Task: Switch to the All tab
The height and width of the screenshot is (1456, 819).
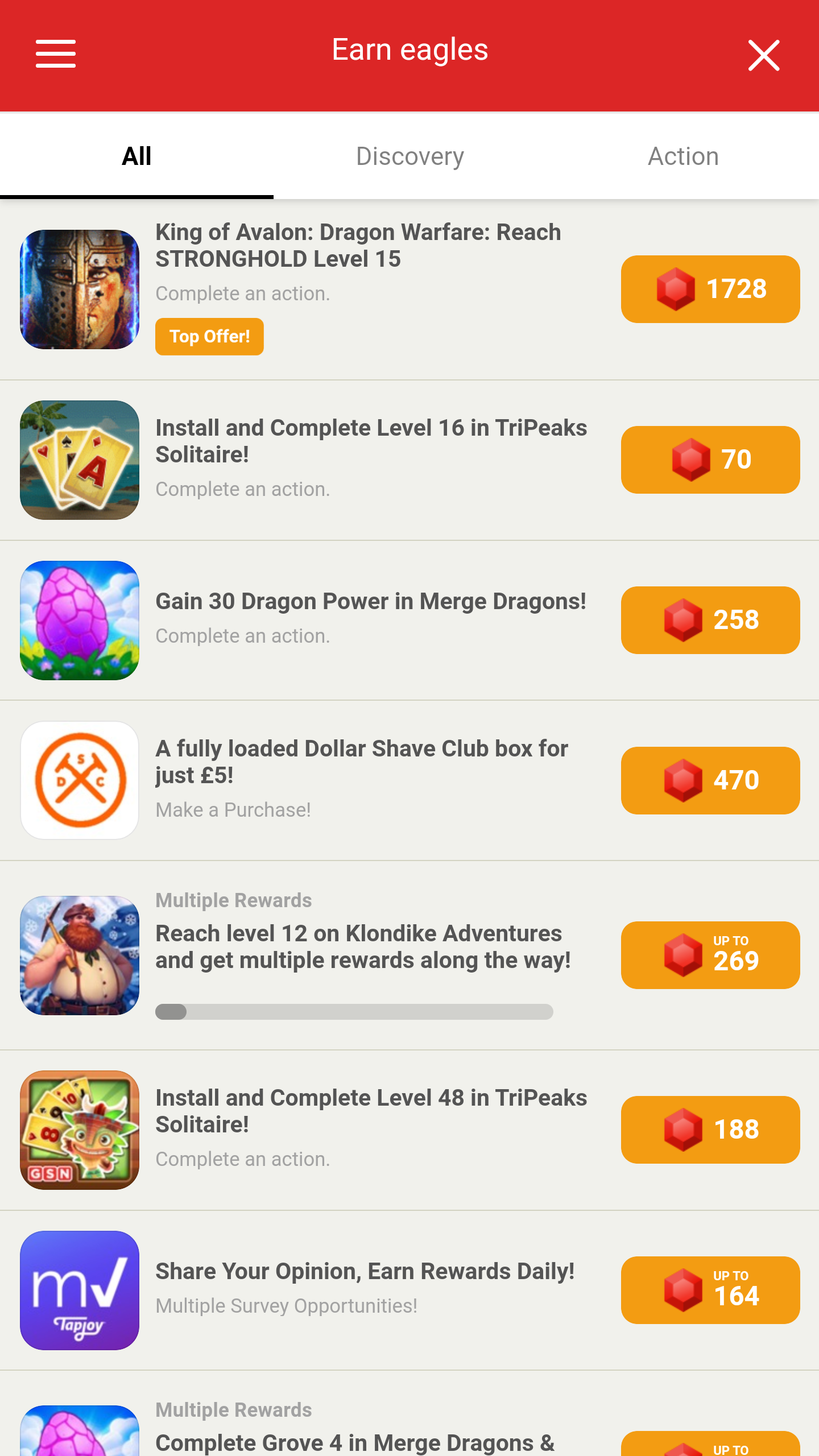Action: [136, 156]
